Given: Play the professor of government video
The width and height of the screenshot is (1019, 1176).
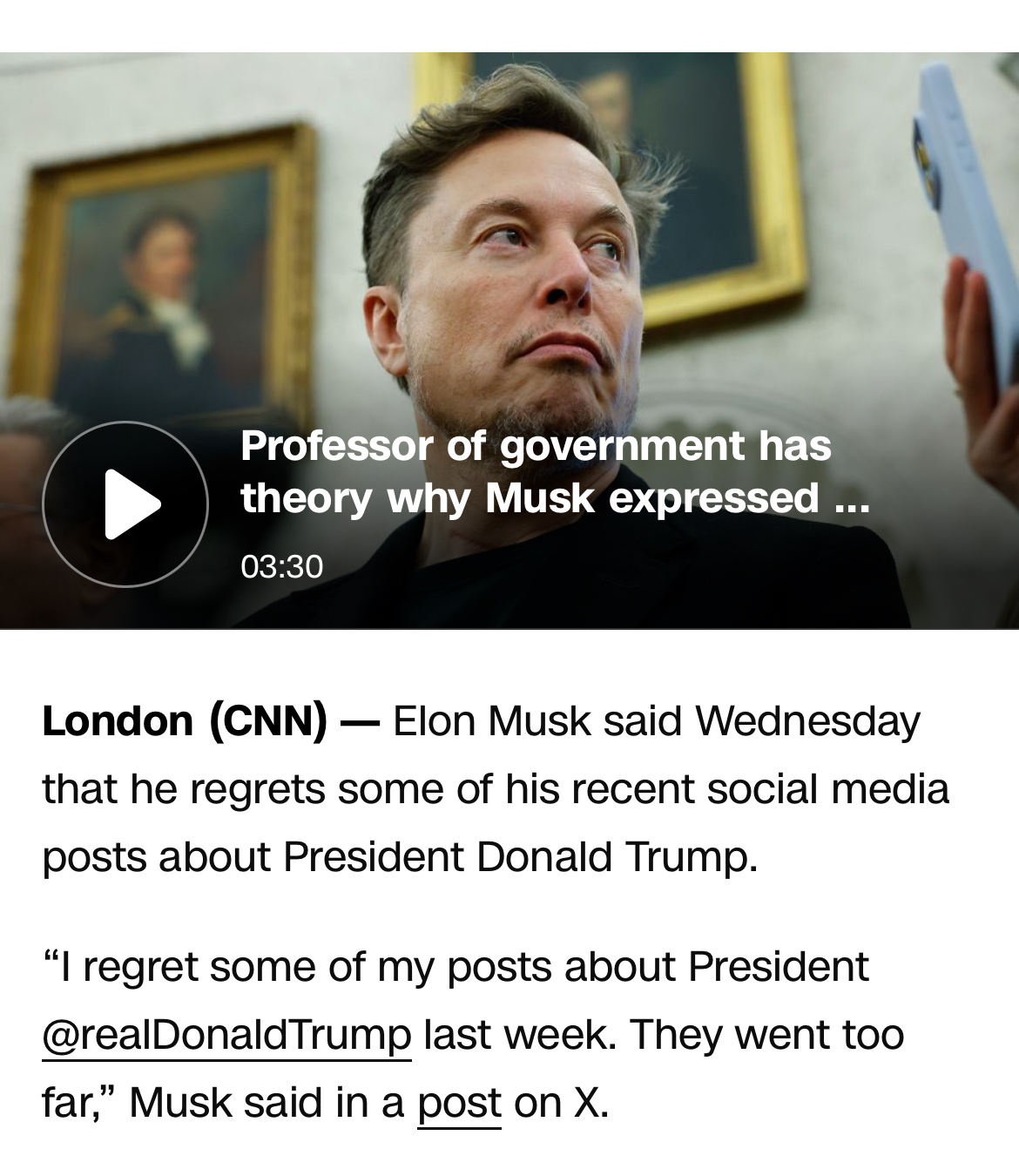Looking at the screenshot, I should [x=125, y=504].
